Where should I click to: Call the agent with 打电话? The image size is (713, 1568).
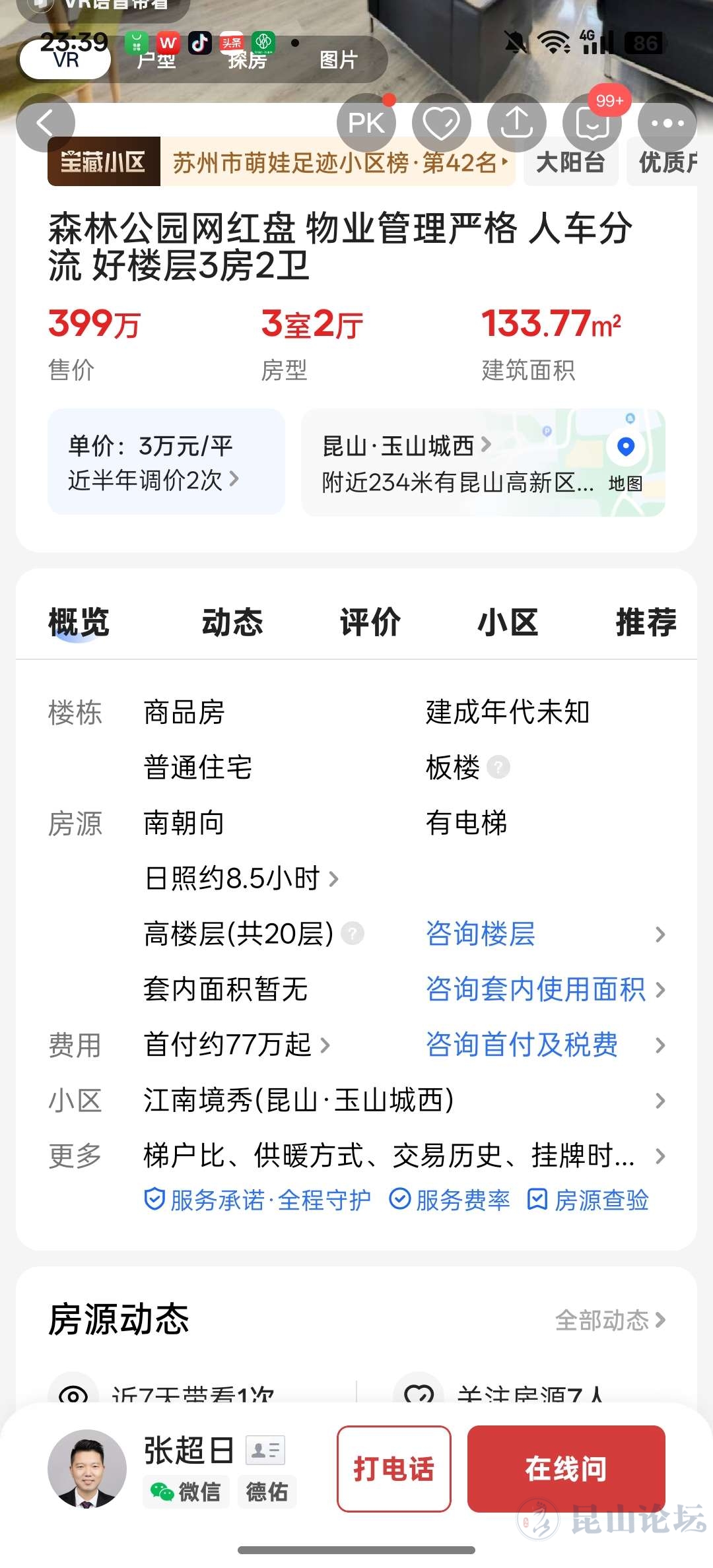pyautogui.click(x=393, y=1469)
